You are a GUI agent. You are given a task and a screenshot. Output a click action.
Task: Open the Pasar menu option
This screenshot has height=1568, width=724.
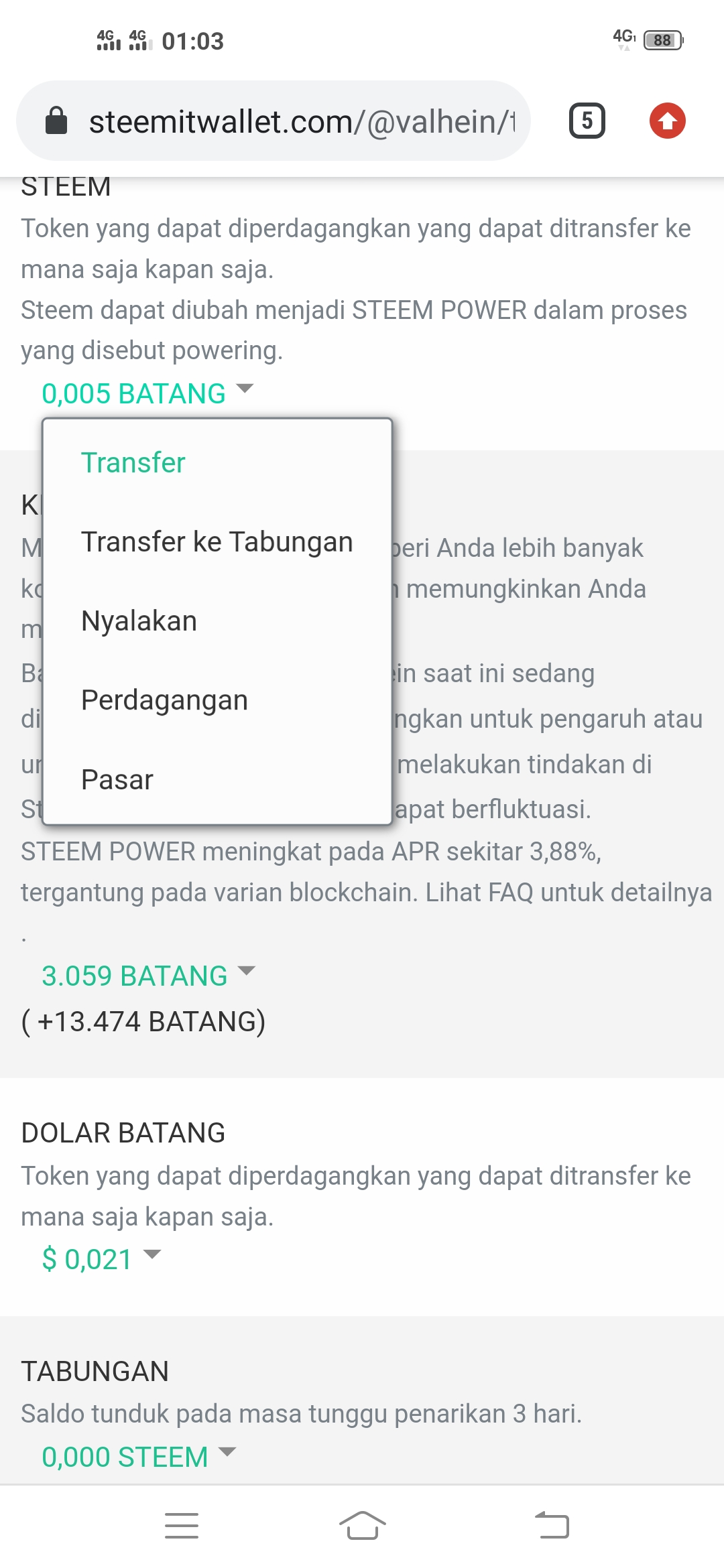coord(117,779)
